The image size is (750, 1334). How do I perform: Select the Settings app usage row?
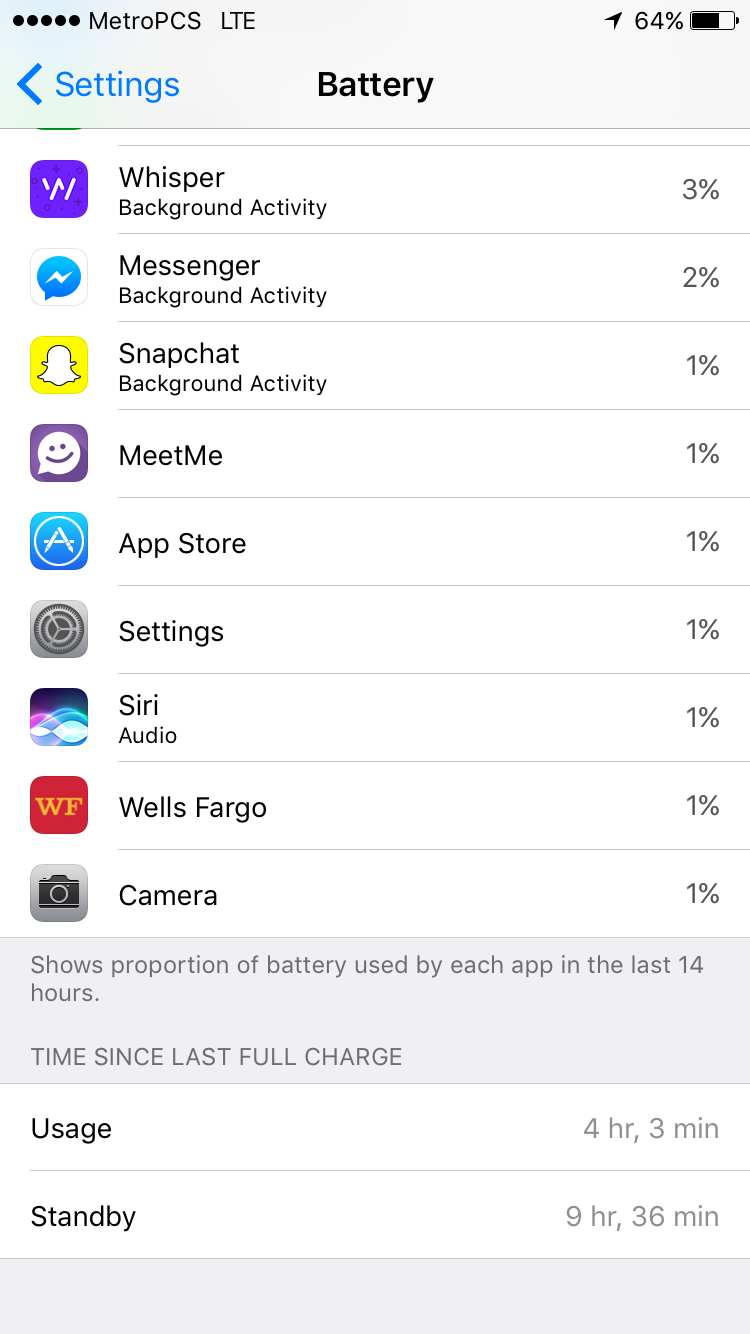point(375,630)
